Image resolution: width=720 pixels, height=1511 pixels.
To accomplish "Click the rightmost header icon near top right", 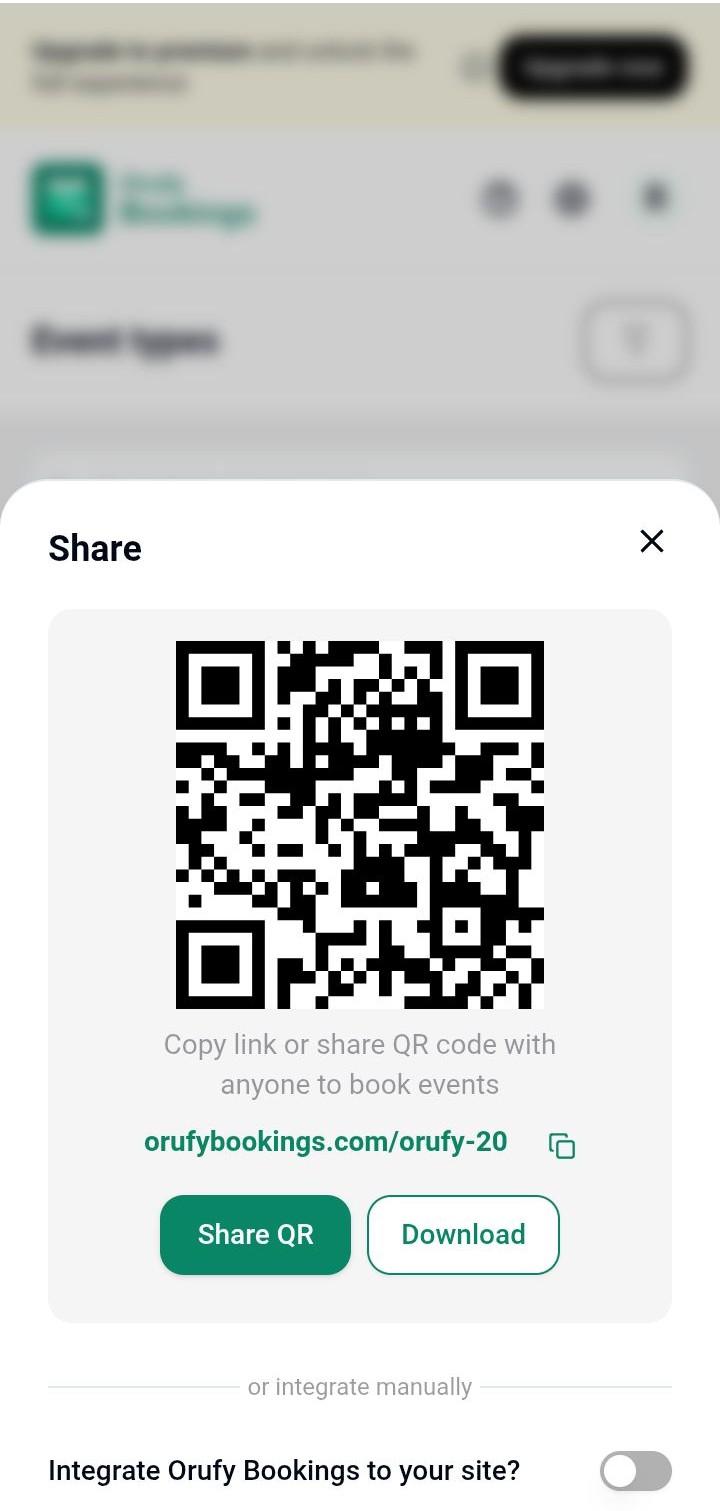I will tap(654, 197).
